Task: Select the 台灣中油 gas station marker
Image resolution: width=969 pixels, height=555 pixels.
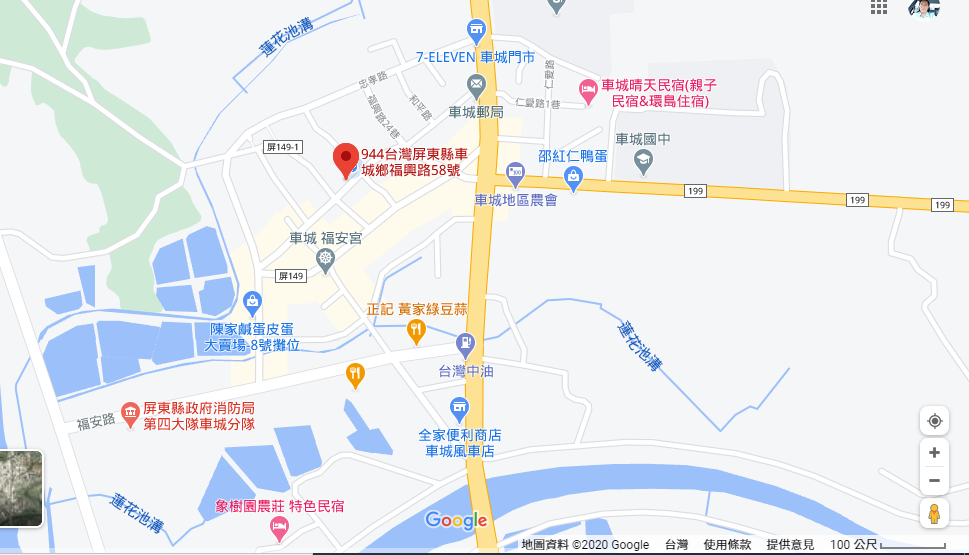Action: click(465, 346)
